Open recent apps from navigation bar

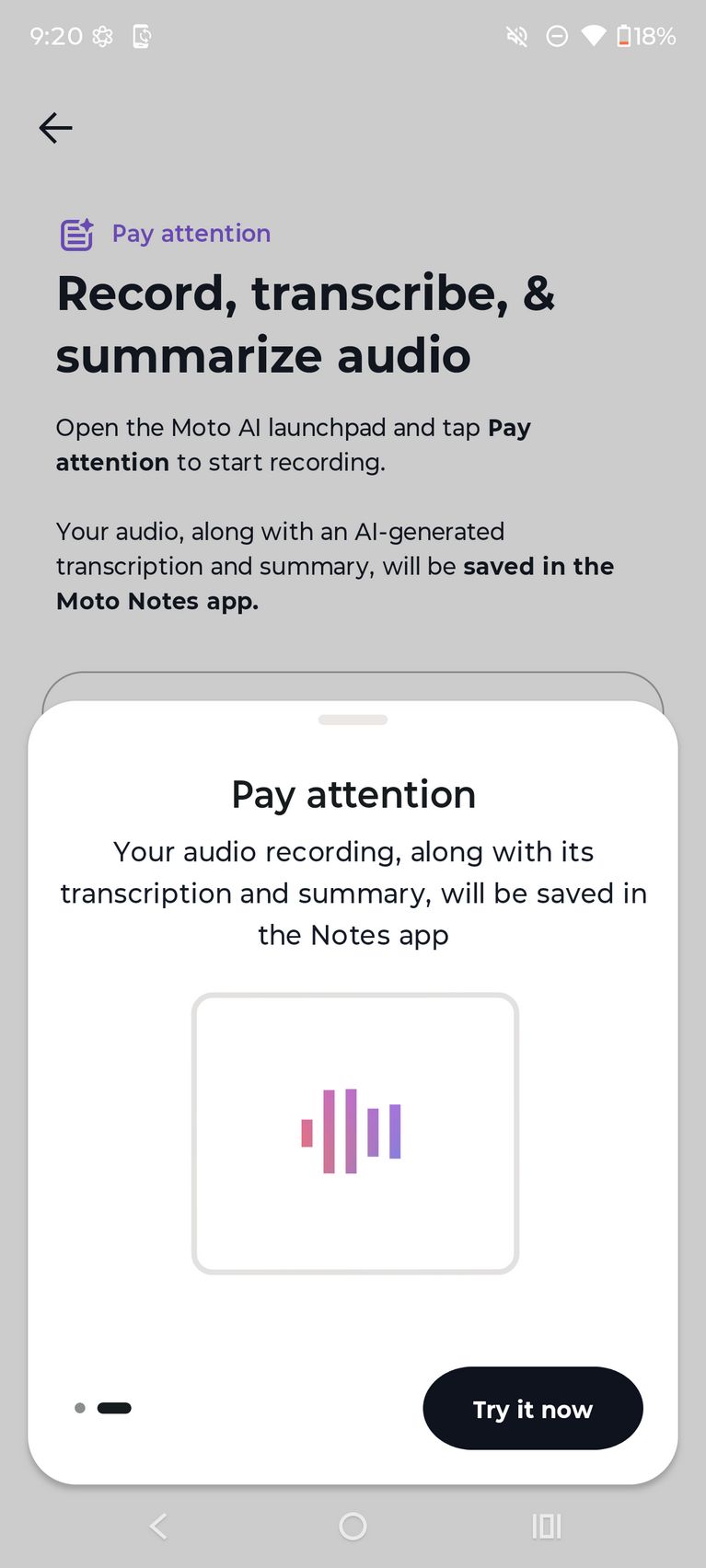point(546,1527)
